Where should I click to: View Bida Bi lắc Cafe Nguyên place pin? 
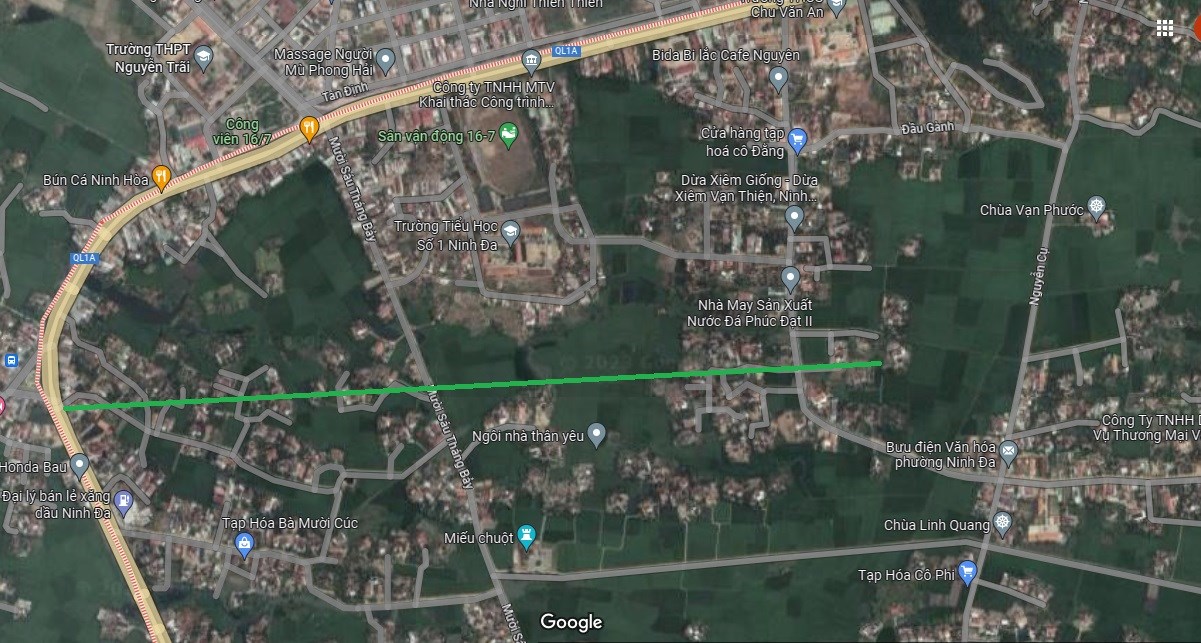pos(779,77)
